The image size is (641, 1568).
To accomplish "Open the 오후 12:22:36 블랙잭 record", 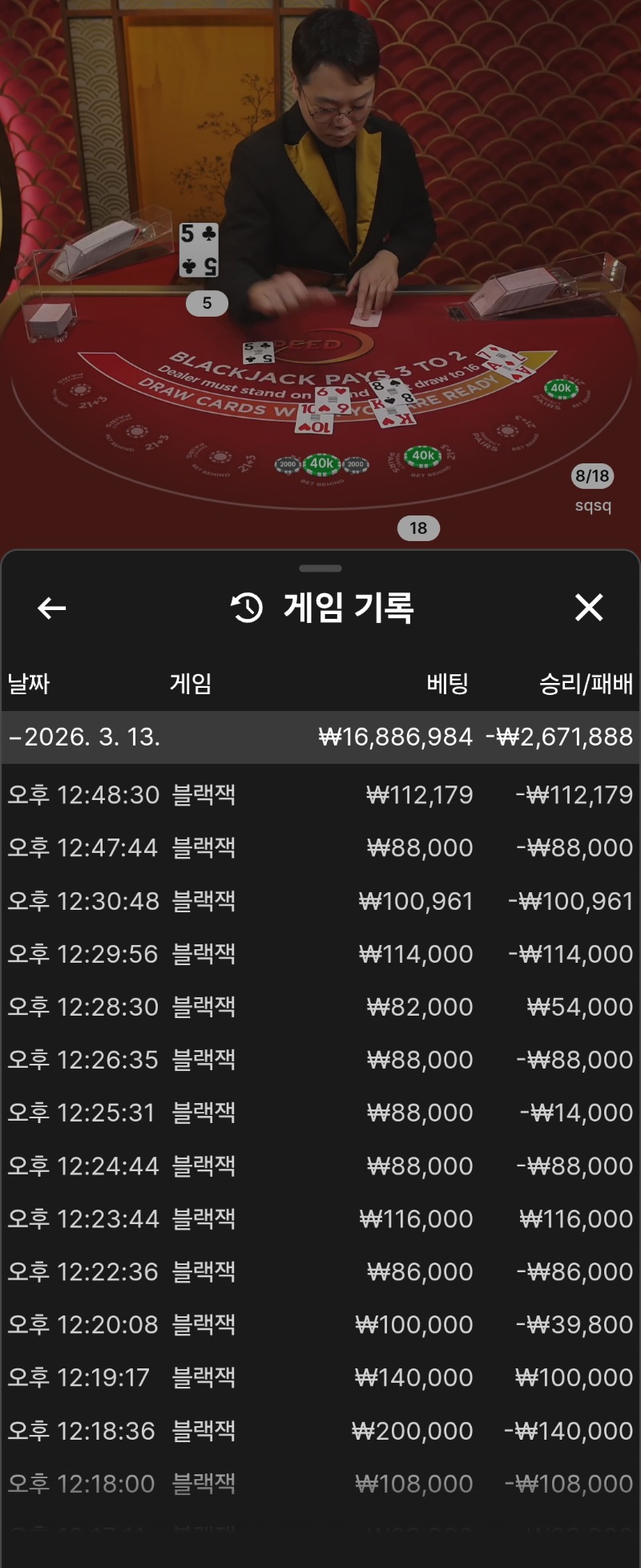I will (320, 1271).
